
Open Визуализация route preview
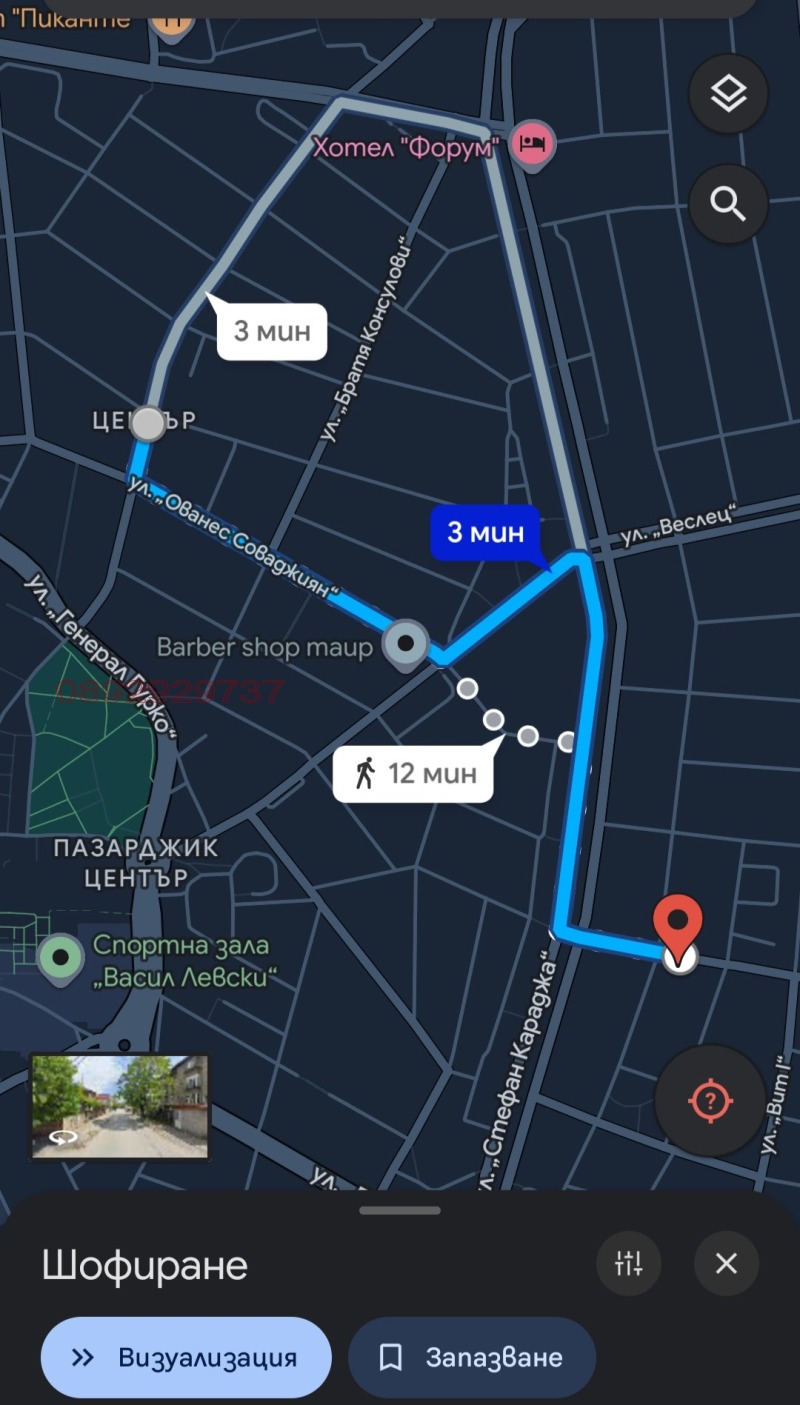pos(185,1357)
